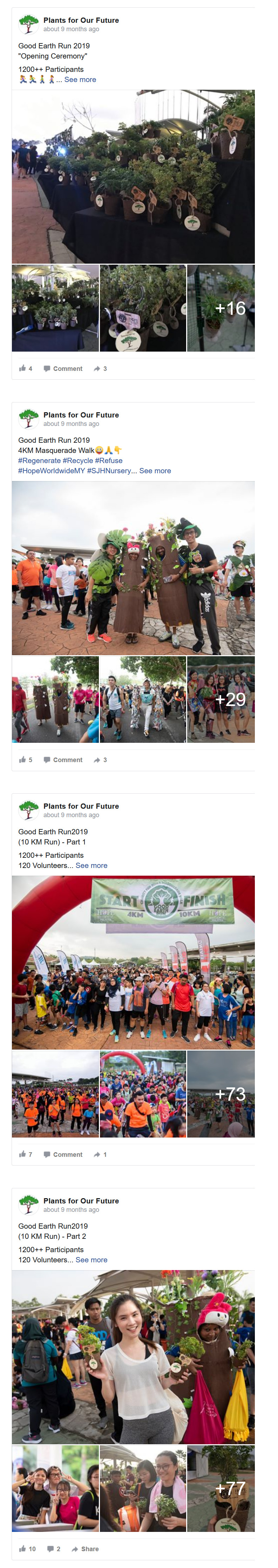This screenshot has width=278, height=1568.
Task: Expand See more on 10 KM Part 1
Action: coord(91,865)
